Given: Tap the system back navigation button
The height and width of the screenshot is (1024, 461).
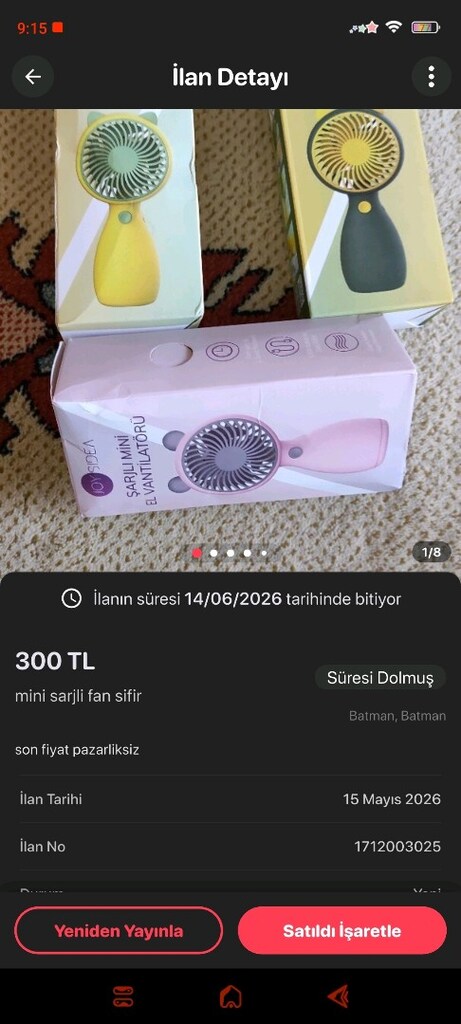Looking at the screenshot, I should coord(338,997).
